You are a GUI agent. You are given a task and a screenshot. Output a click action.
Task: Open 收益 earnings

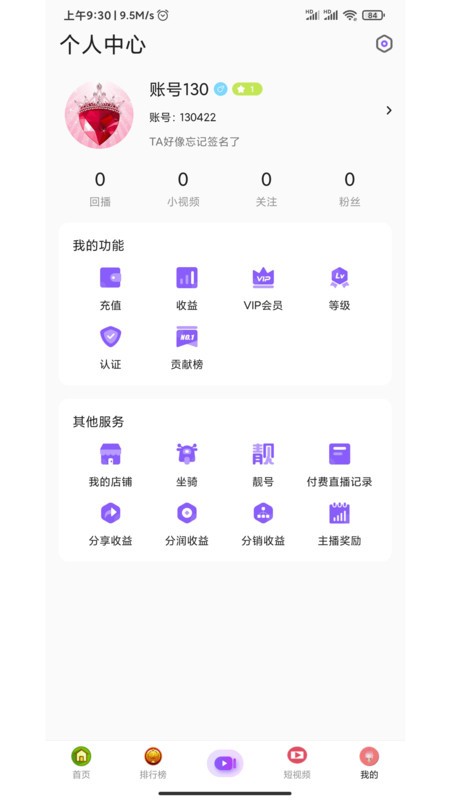(187, 289)
